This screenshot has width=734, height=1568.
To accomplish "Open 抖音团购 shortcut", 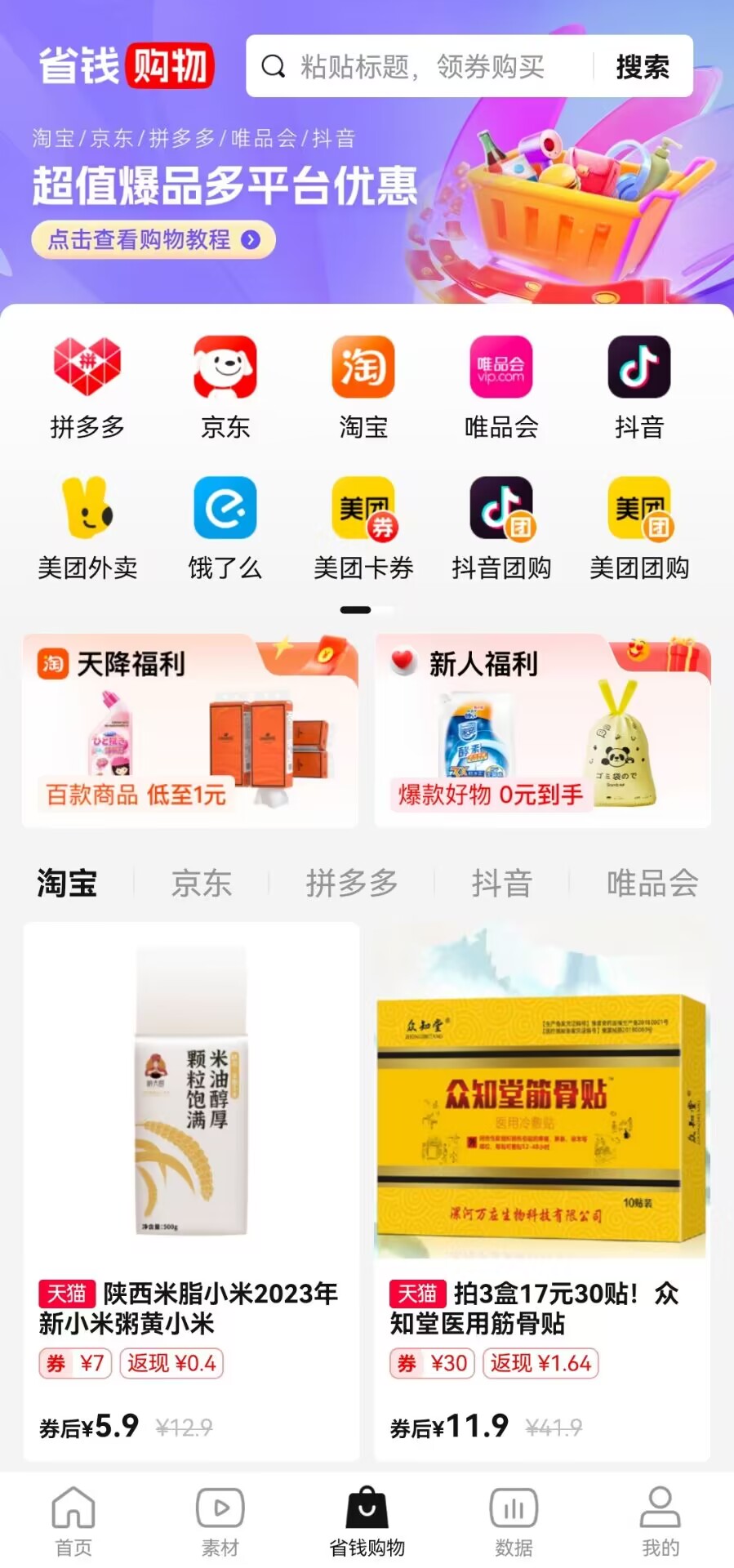I will [x=501, y=528].
